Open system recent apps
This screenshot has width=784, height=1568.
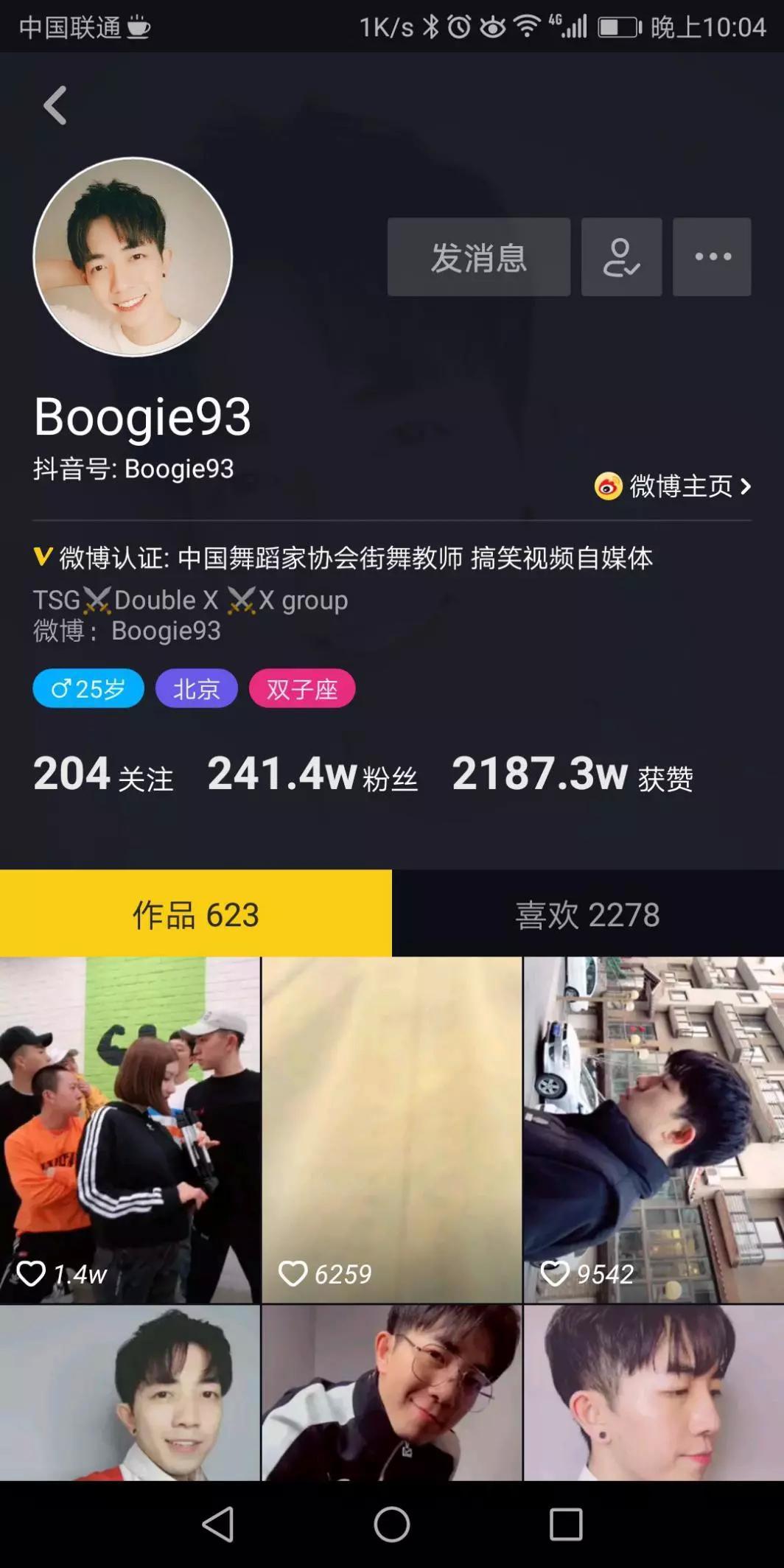click(x=566, y=1525)
